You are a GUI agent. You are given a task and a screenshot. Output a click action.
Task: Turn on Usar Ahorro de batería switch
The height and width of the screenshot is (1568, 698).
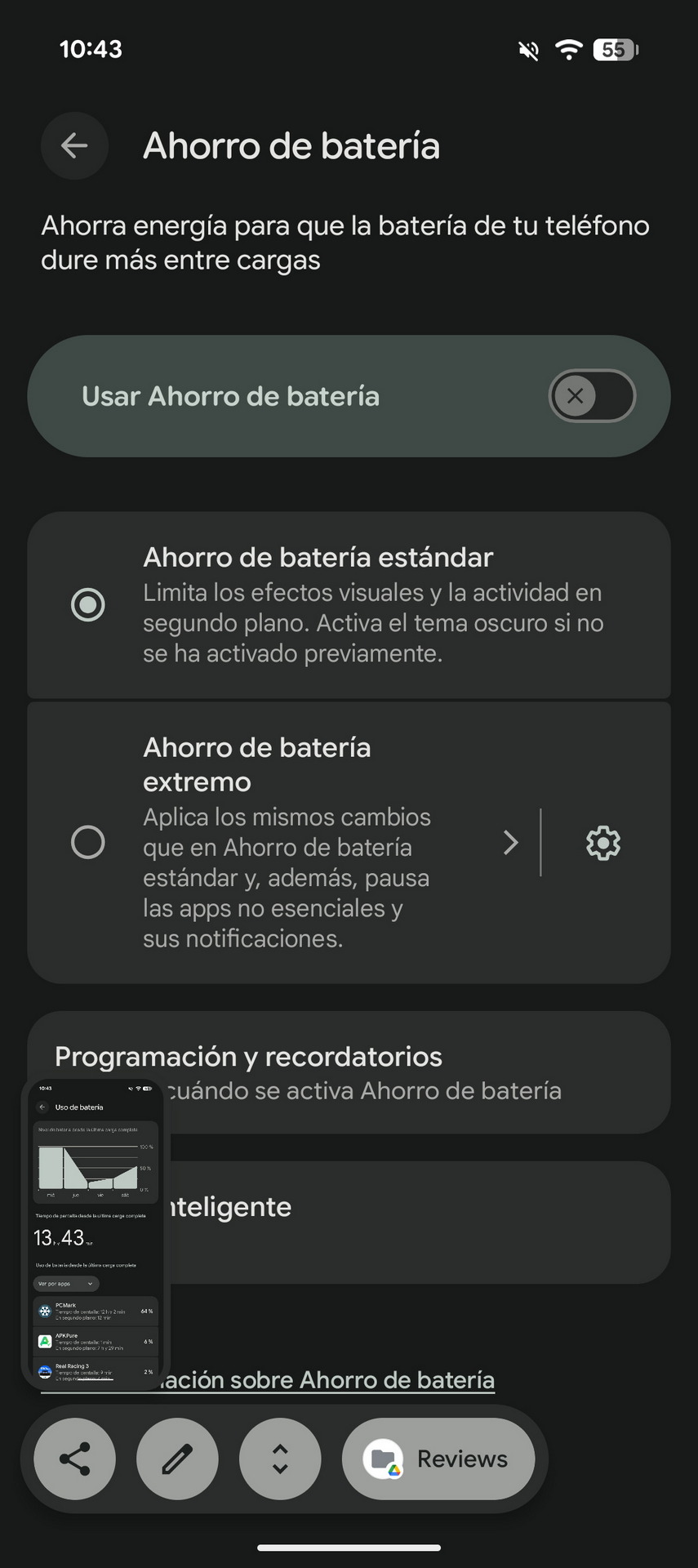(x=591, y=396)
